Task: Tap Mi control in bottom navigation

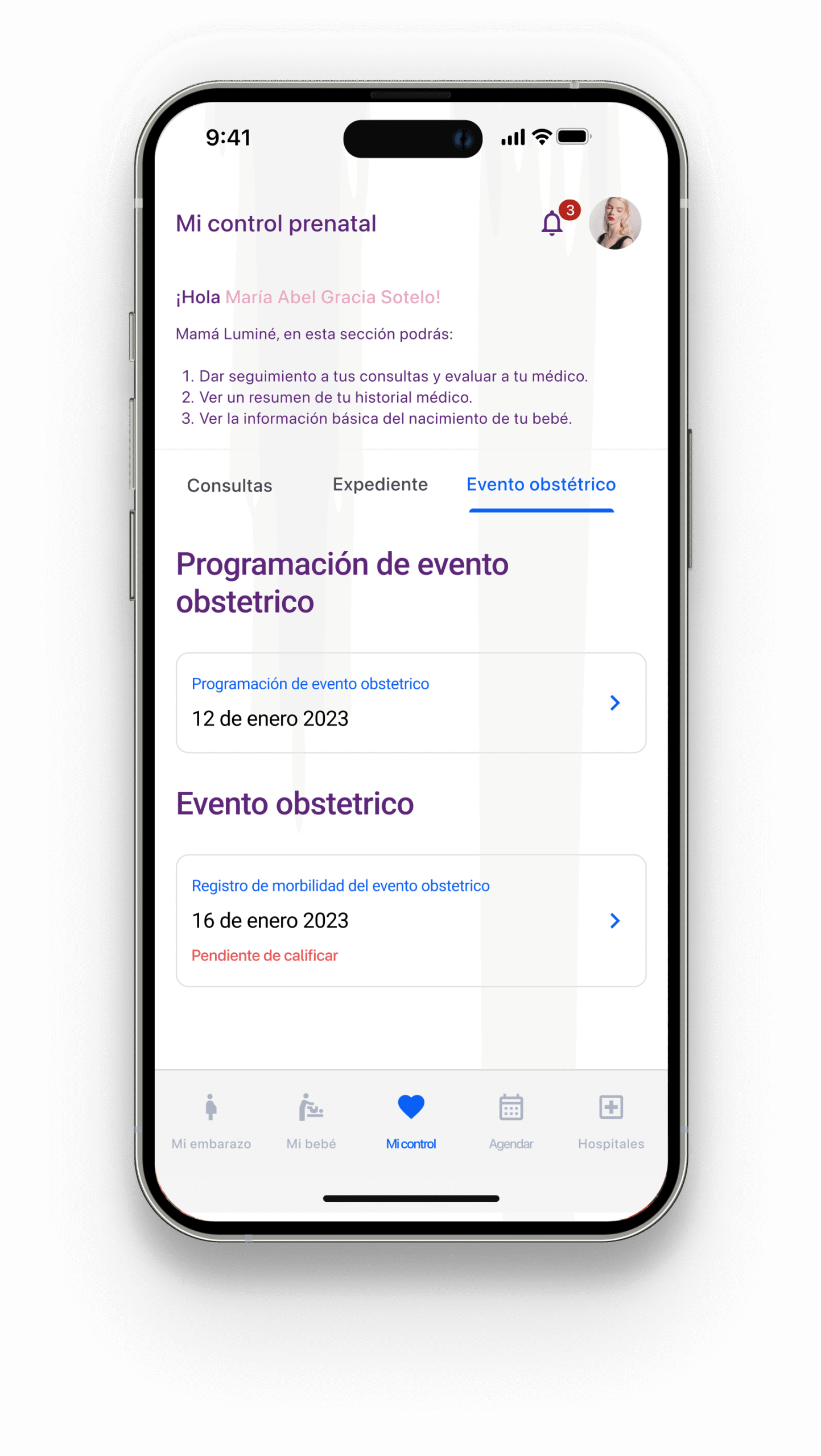Action: [x=411, y=1120]
